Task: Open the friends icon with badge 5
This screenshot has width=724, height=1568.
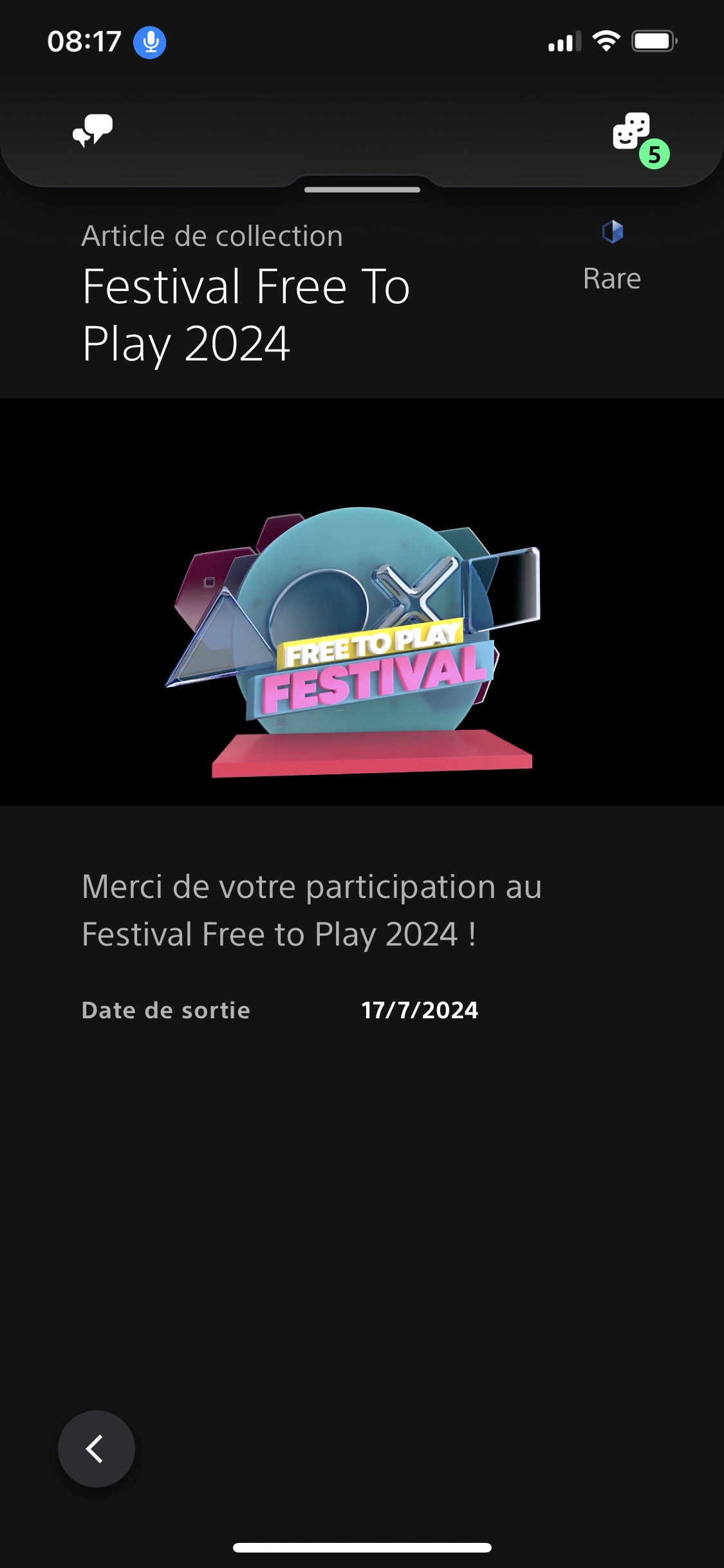Action: (634, 133)
